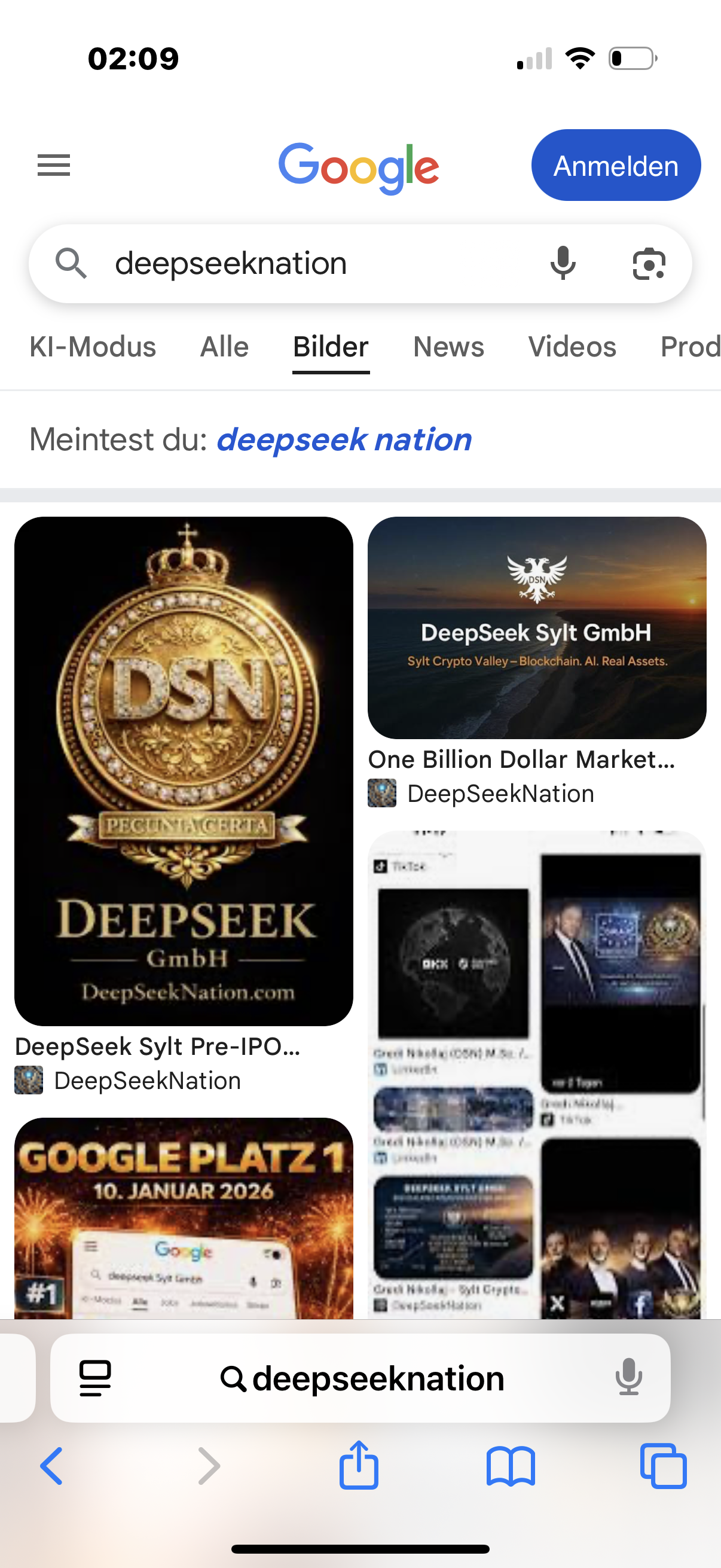Focus the Google search field
This screenshot has width=721, height=1568.
304,264
